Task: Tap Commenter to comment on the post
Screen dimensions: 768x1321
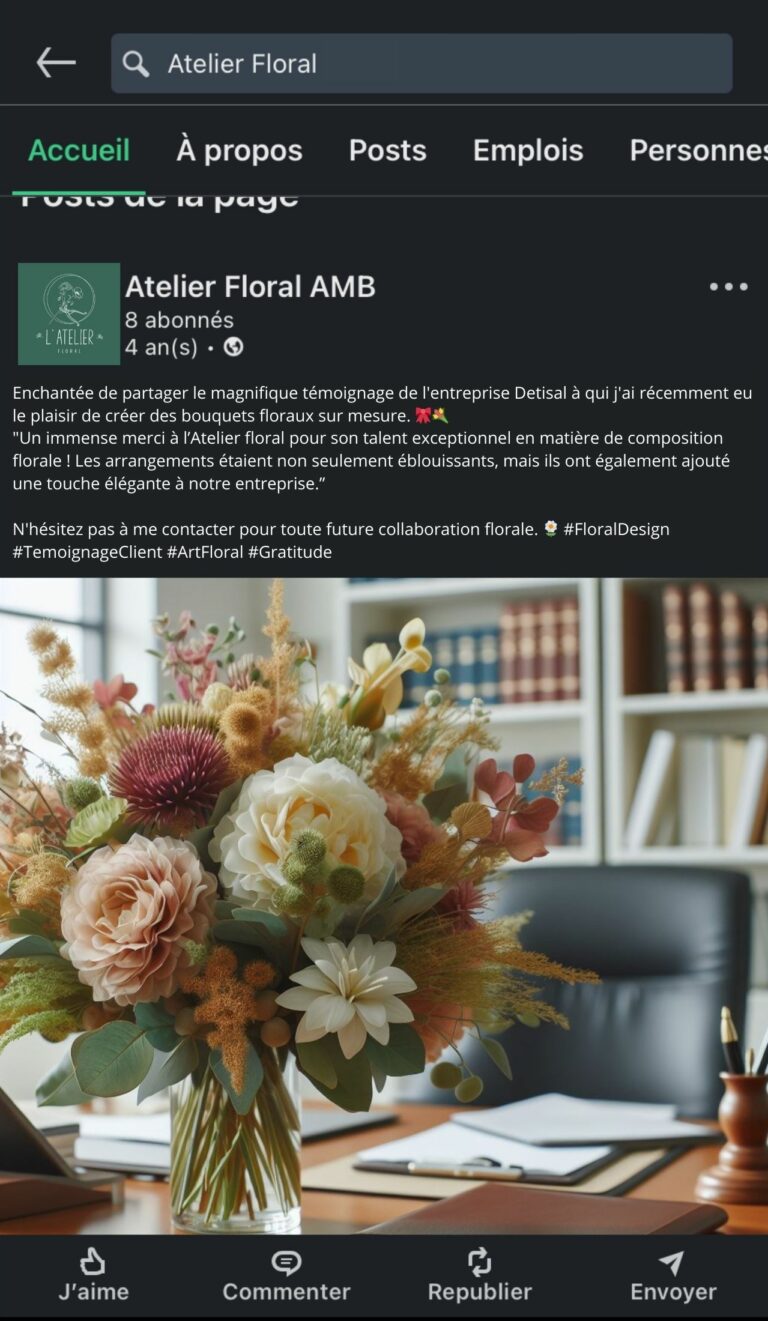Action: [286, 1276]
